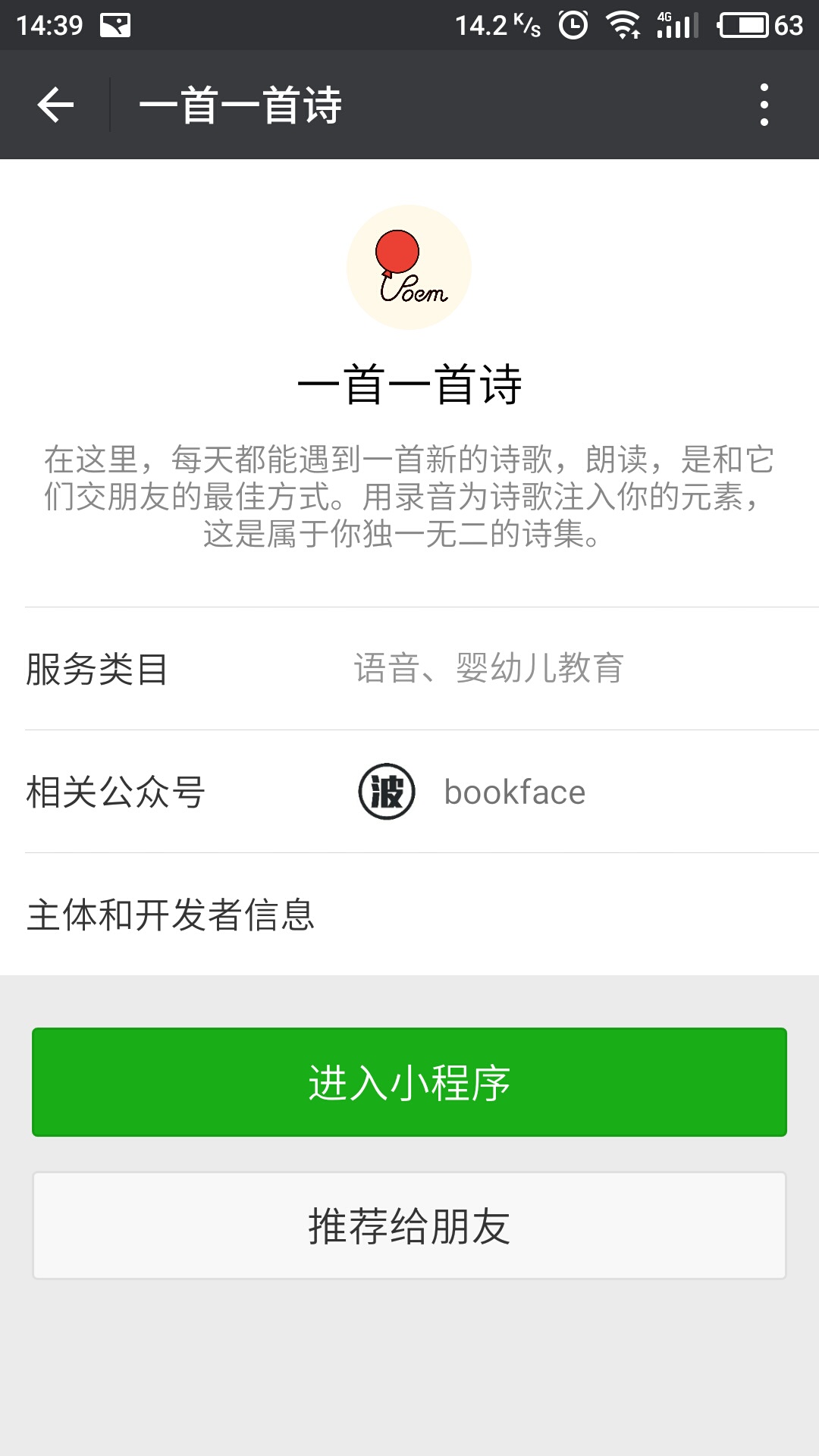Viewport: 819px width, 1456px height.
Task: Tap the green 进入小程序 button
Action: tap(409, 1082)
